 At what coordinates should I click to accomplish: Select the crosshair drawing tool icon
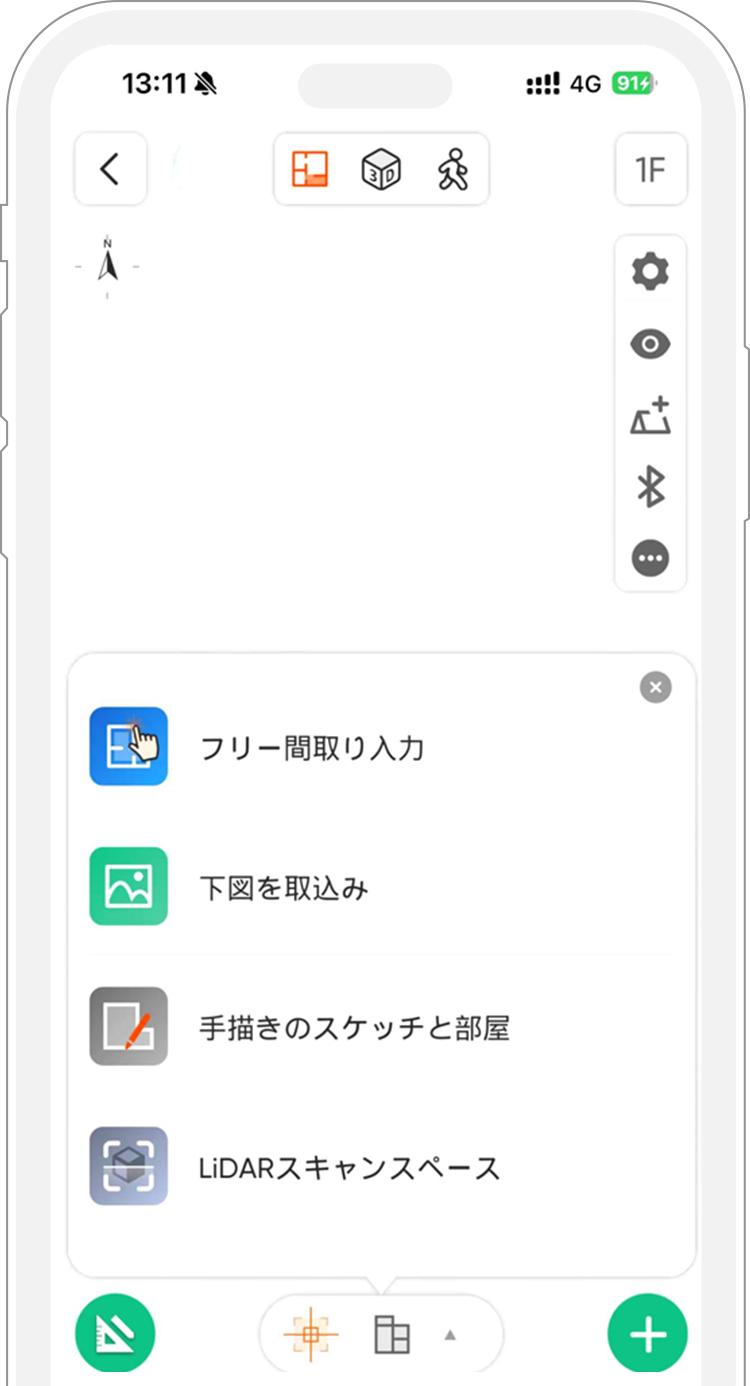coord(310,1333)
